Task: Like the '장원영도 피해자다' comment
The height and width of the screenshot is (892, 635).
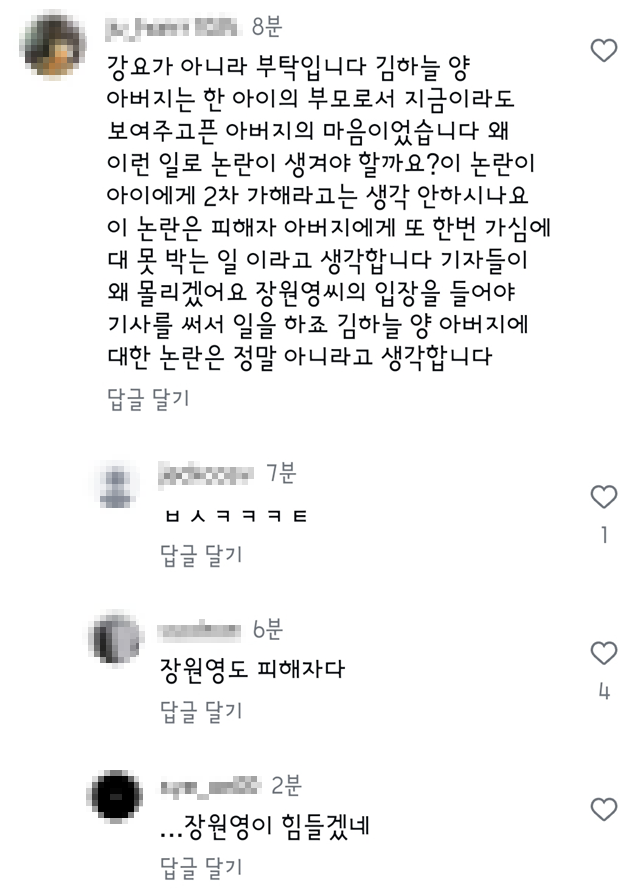Action: point(604,653)
